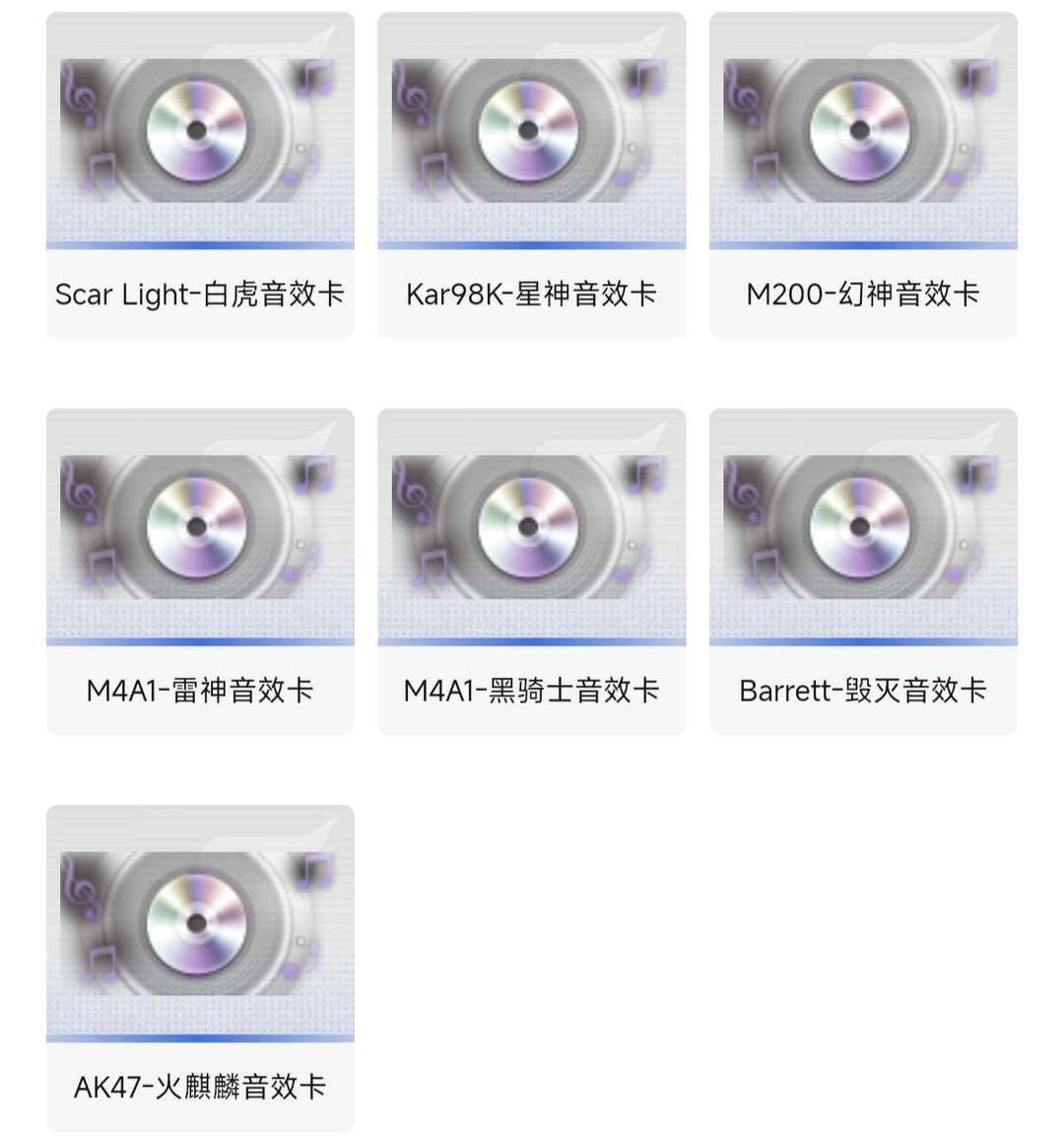This screenshot has height=1139, width=1064.
Task: Open the Scar Light-白虎音效卡 card
Action: 200,175
